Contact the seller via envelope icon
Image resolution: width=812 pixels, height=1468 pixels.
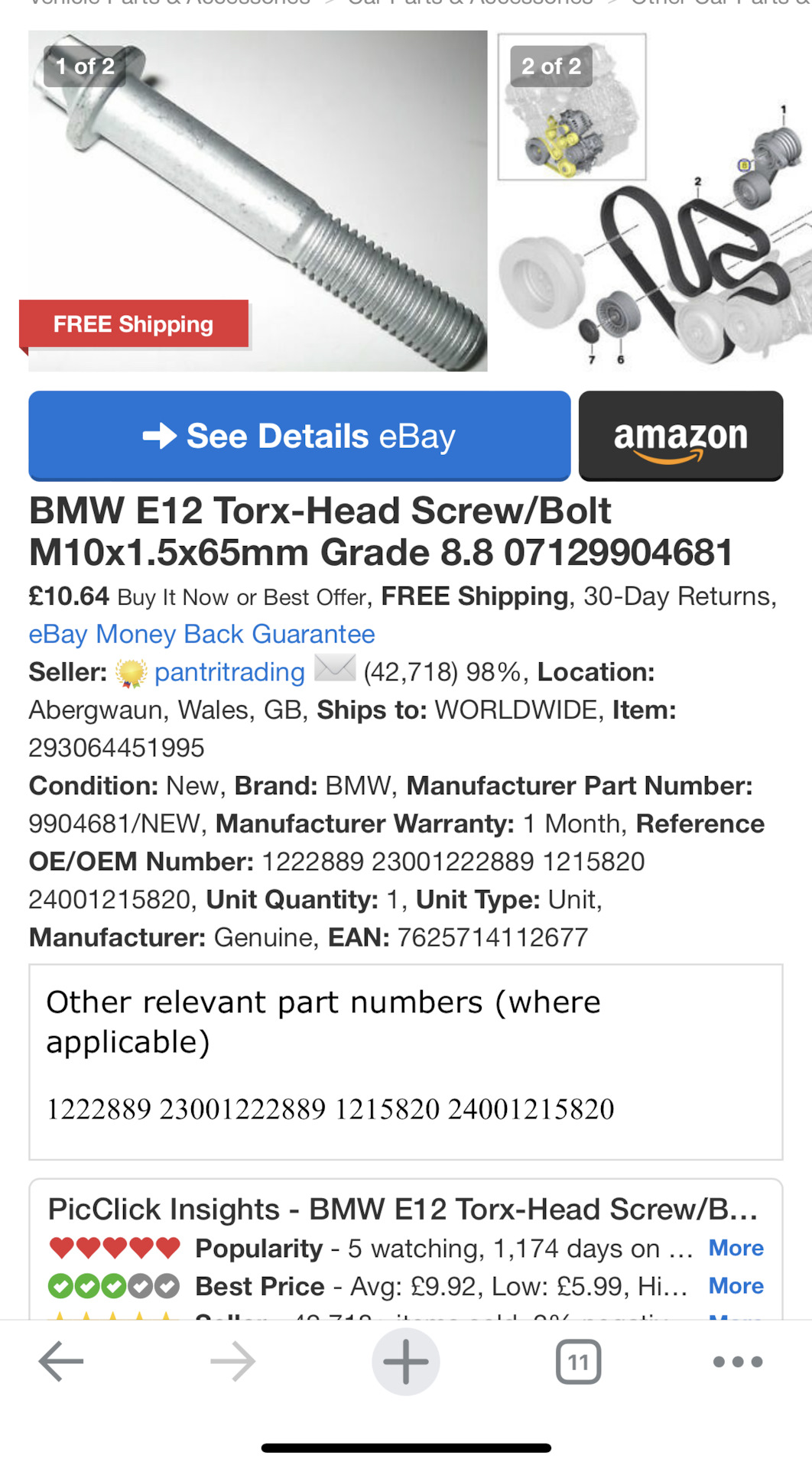pos(335,669)
